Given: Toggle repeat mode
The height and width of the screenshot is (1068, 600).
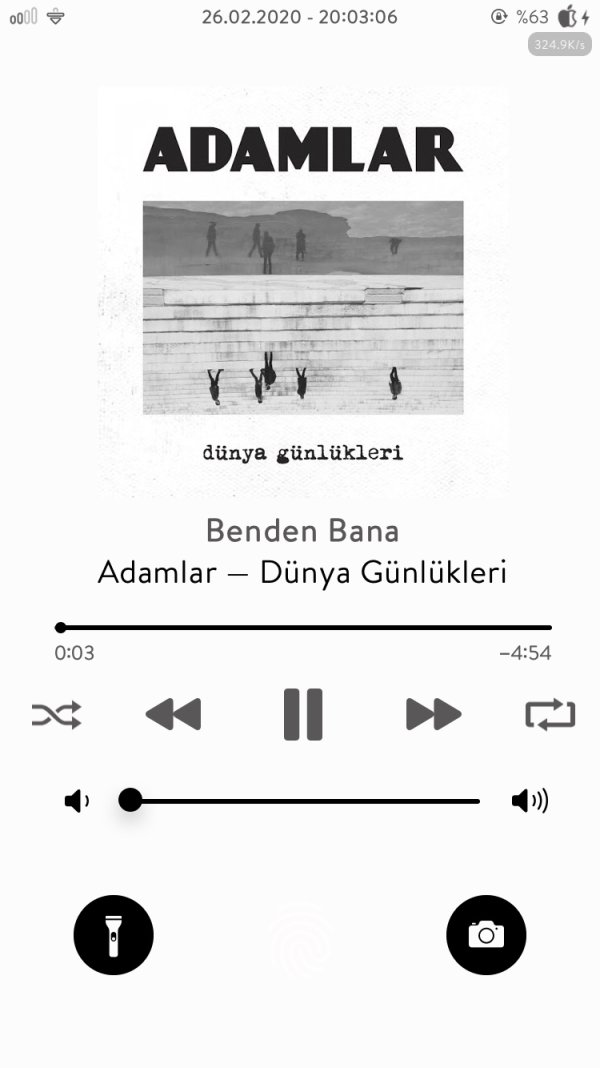Looking at the screenshot, I should pos(550,714).
